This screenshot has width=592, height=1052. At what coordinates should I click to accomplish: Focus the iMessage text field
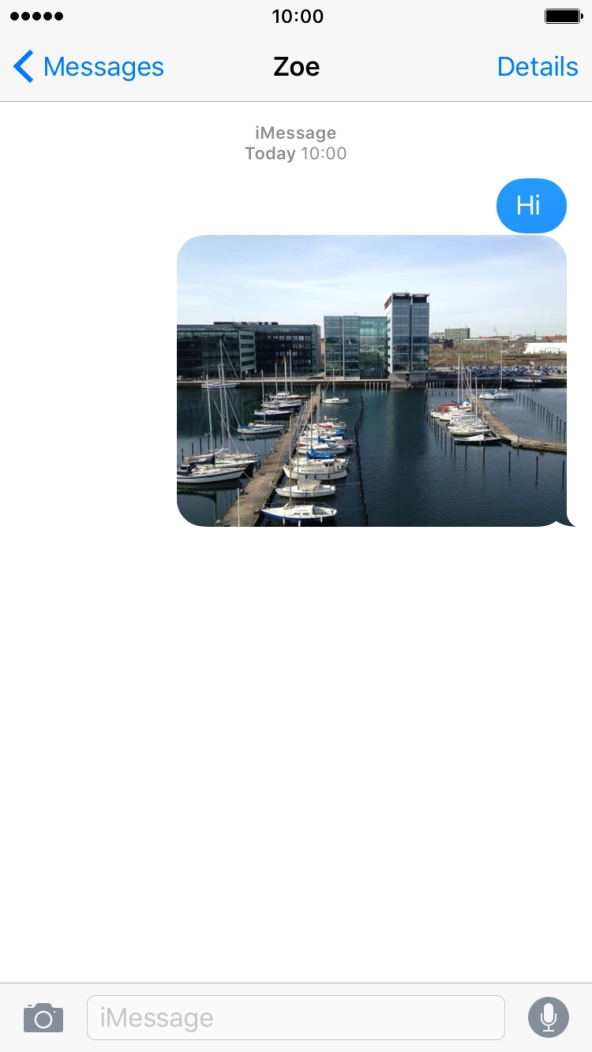[296, 1018]
